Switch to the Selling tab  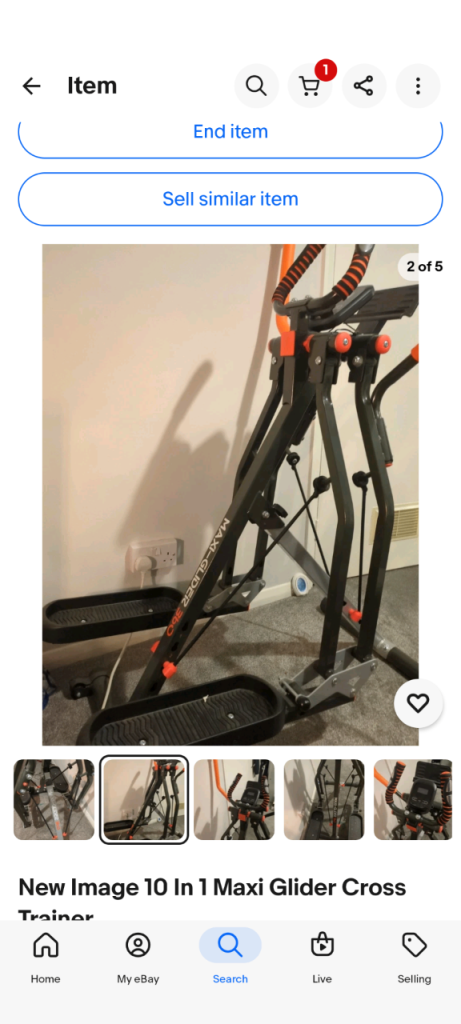click(414, 957)
